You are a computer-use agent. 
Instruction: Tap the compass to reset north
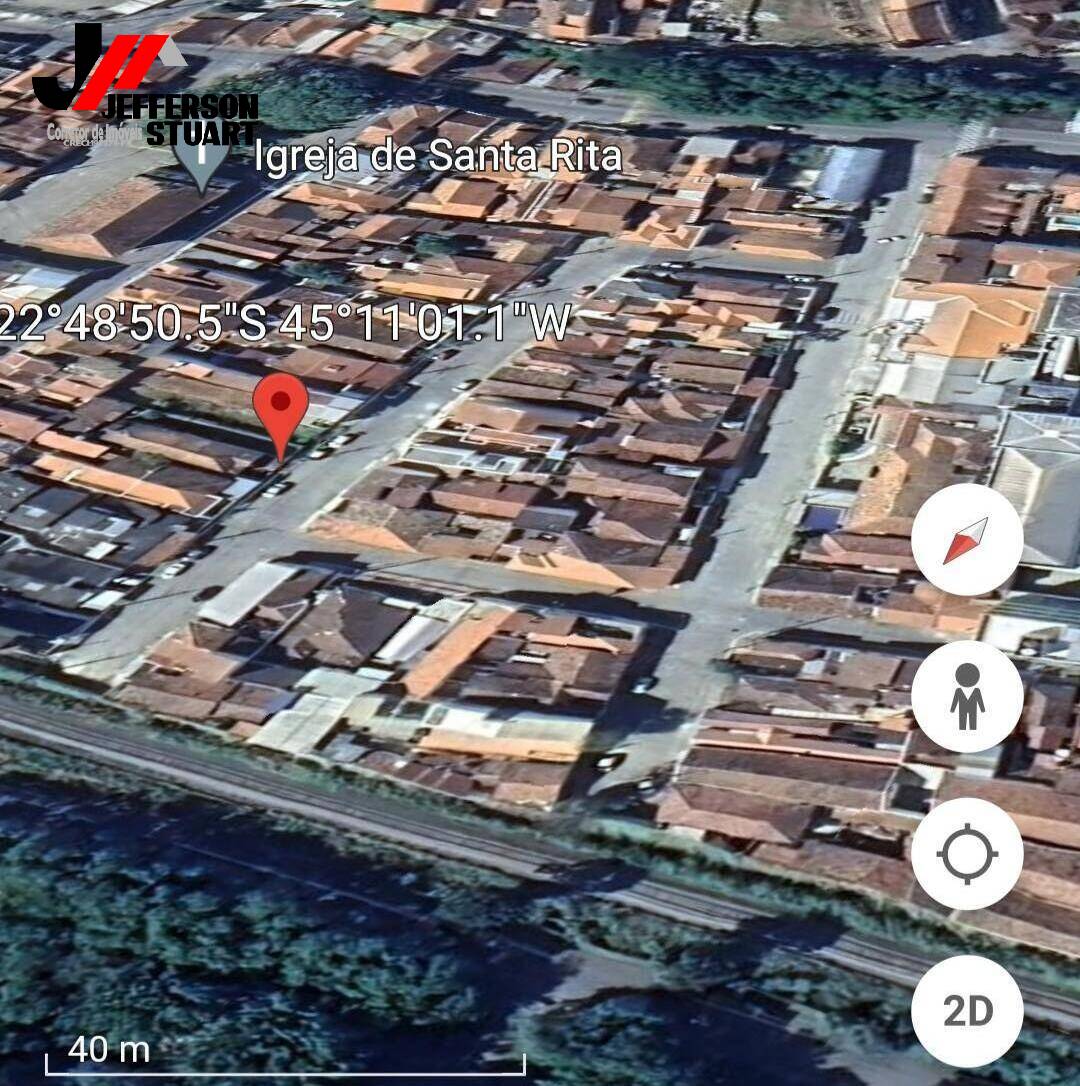pyautogui.click(x=966, y=540)
